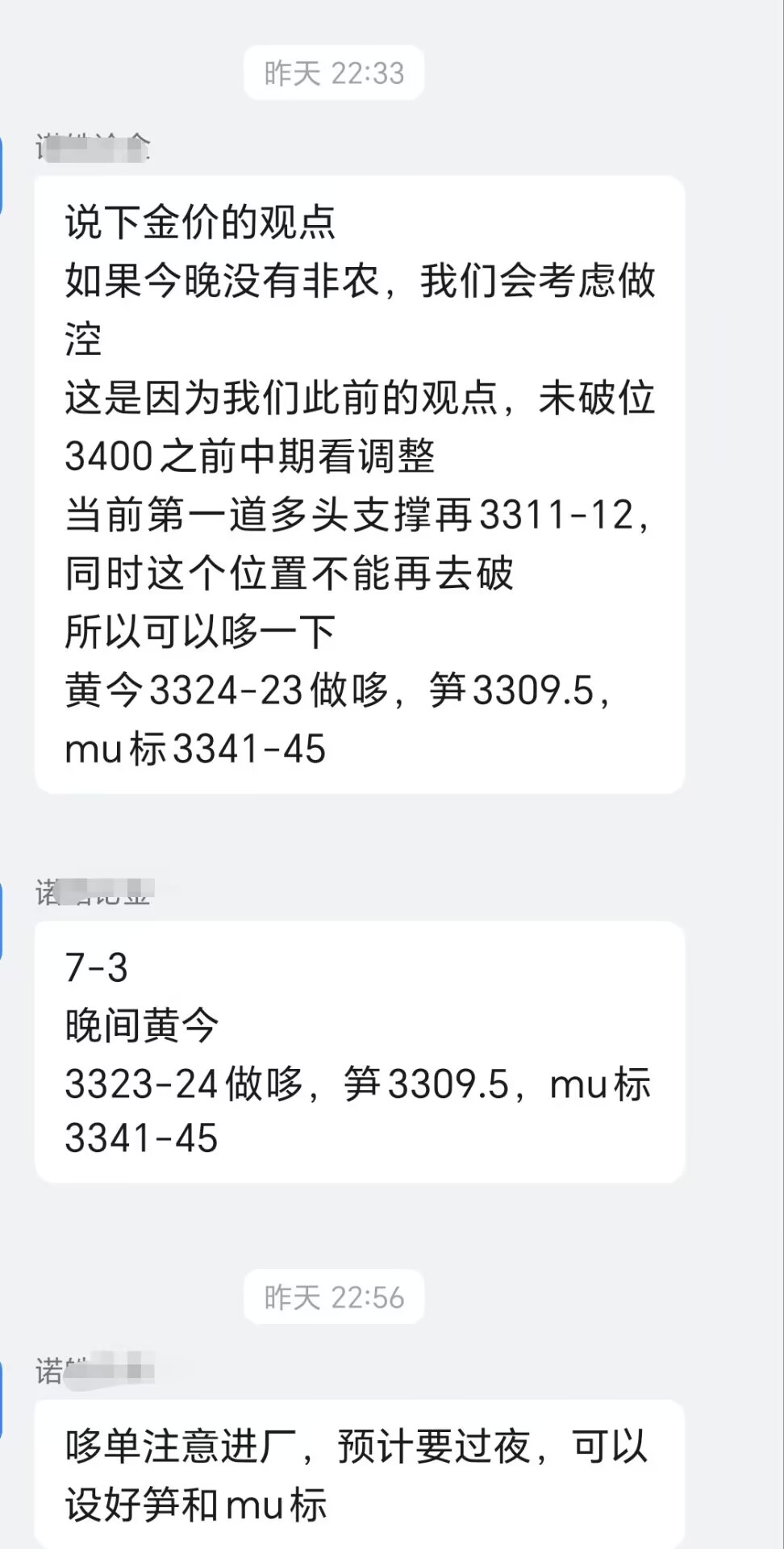Select the timestamp 昨天 22:33
This screenshot has height=1549, width=784.
coord(333,71)
